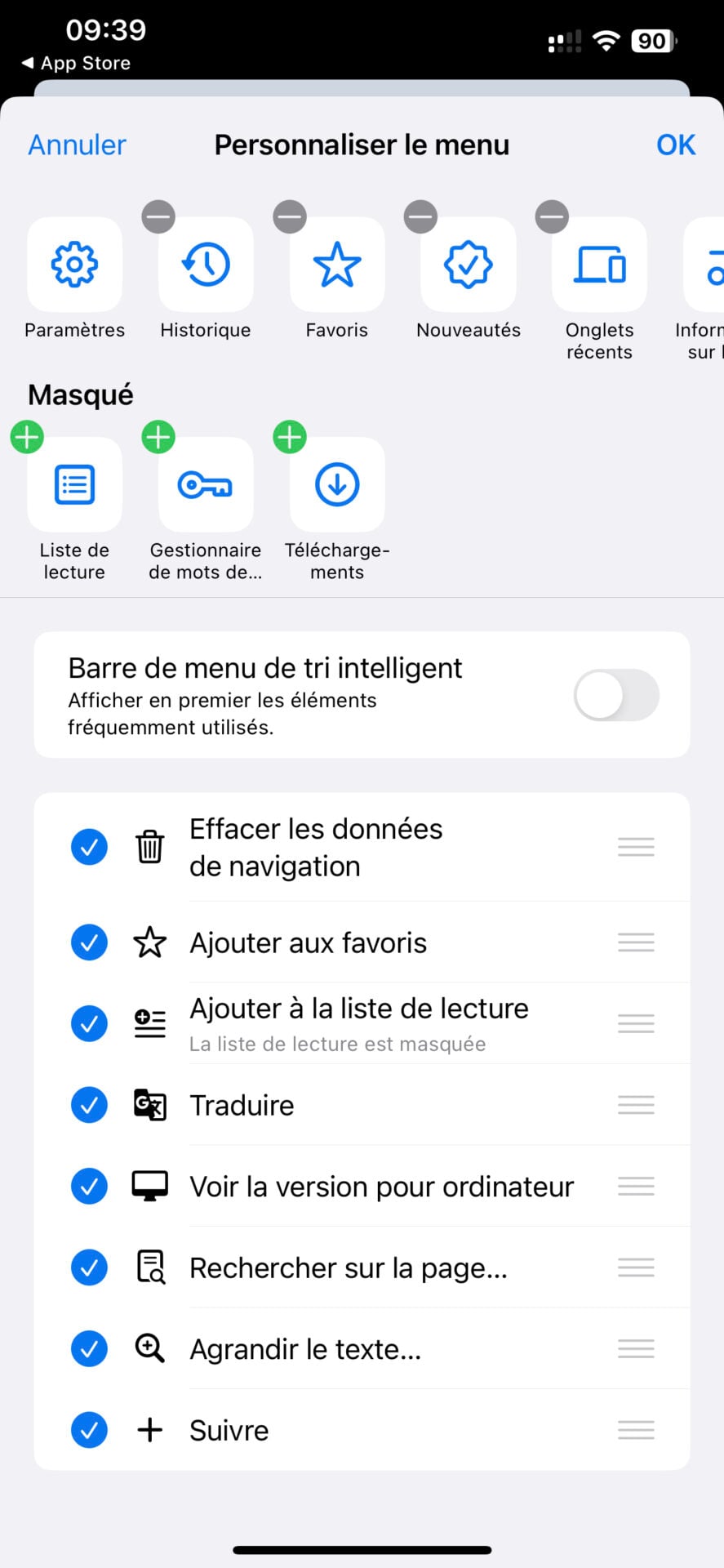Enable the Barre de menu de tri intelligent switch
Viewport: 724px width, 1568px height.
616,696
